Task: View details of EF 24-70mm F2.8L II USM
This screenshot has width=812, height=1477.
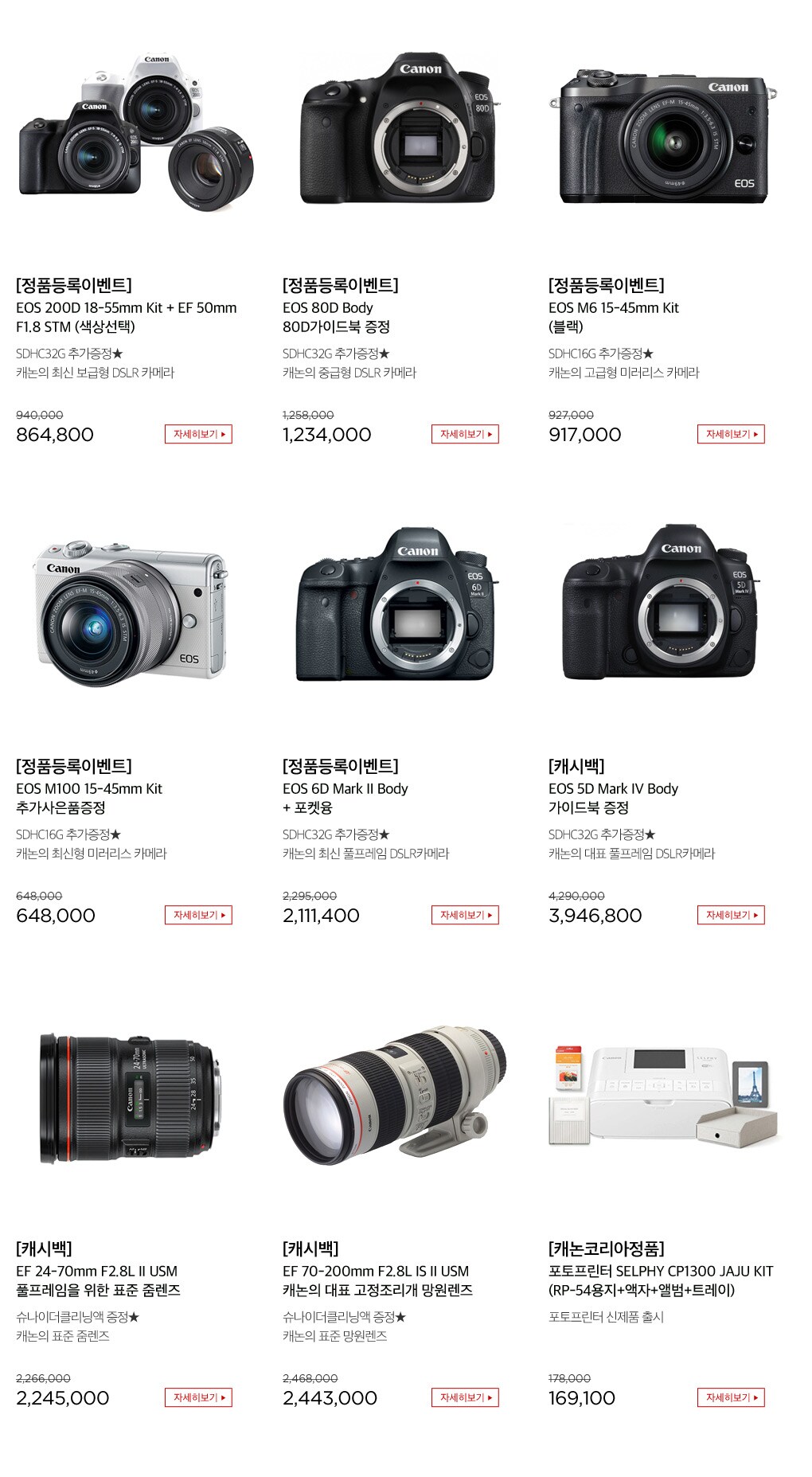Action: 198,1397
